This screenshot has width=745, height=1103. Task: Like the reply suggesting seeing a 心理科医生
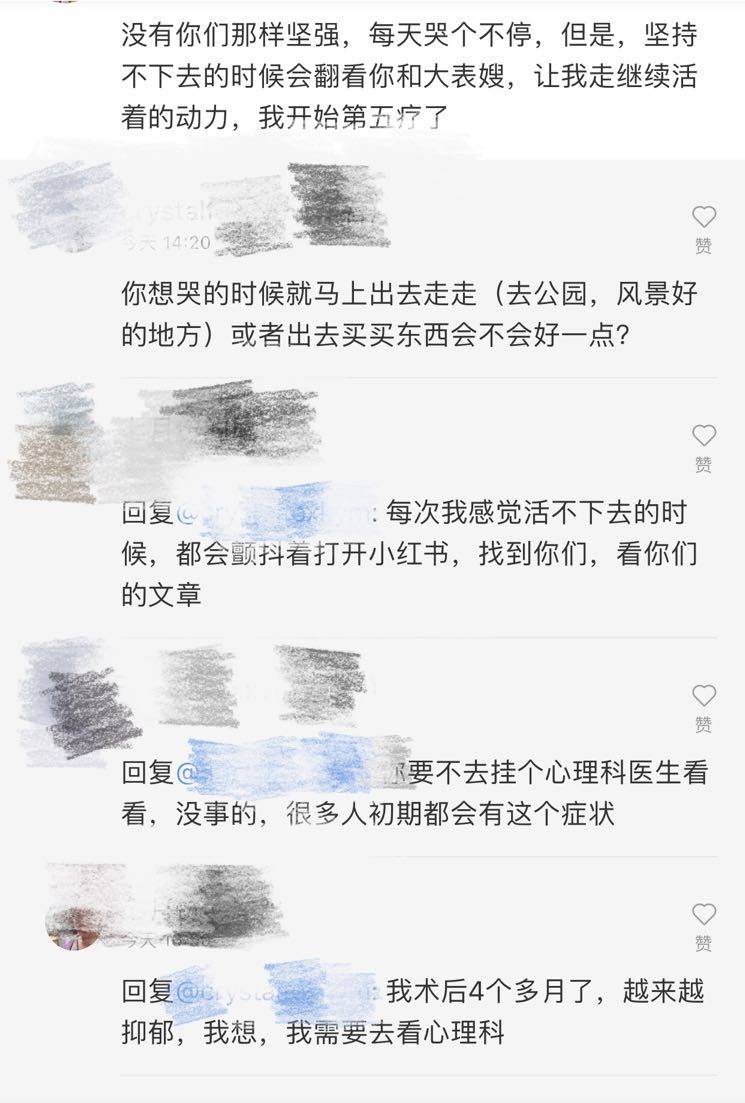click(x=704, y=696)
